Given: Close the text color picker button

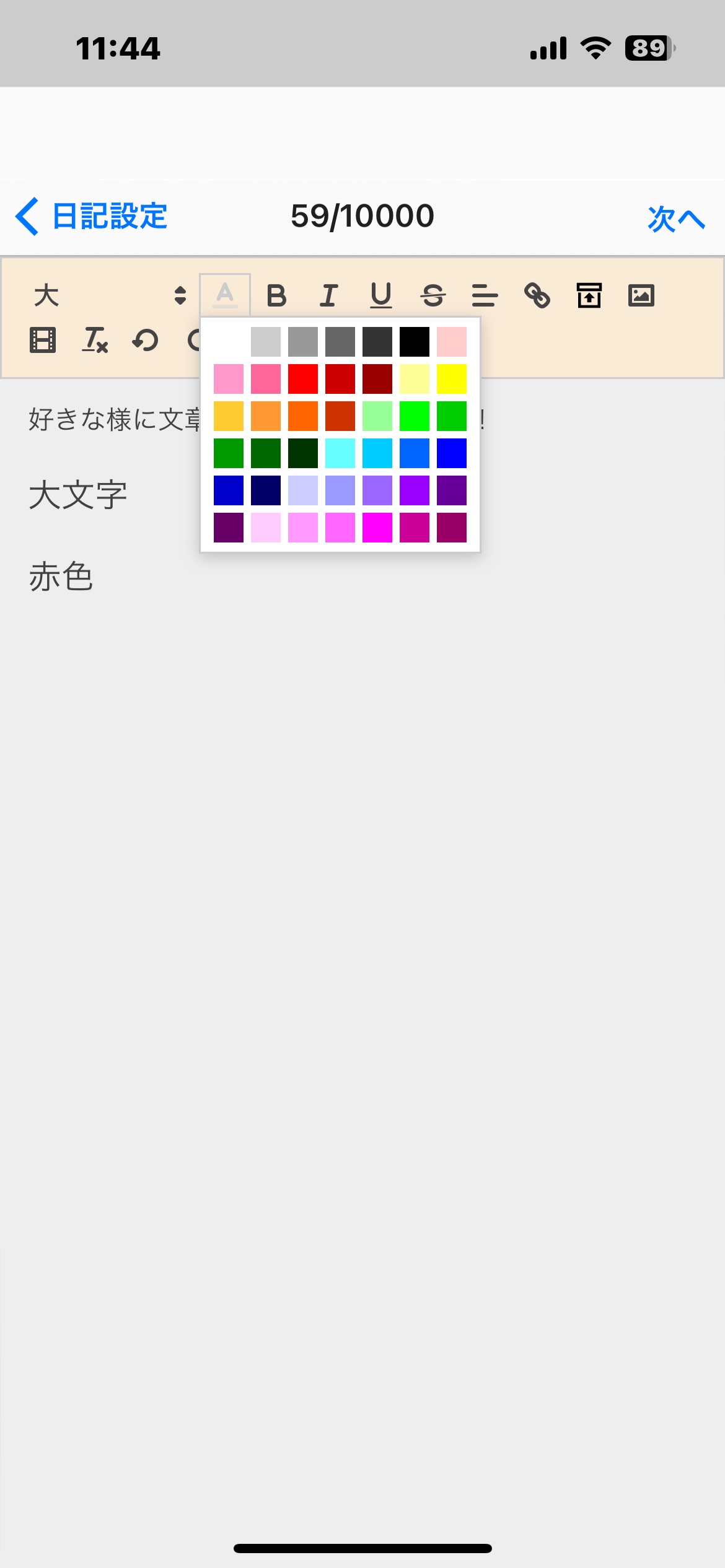Looking at the screenshot, I should 225,295.
